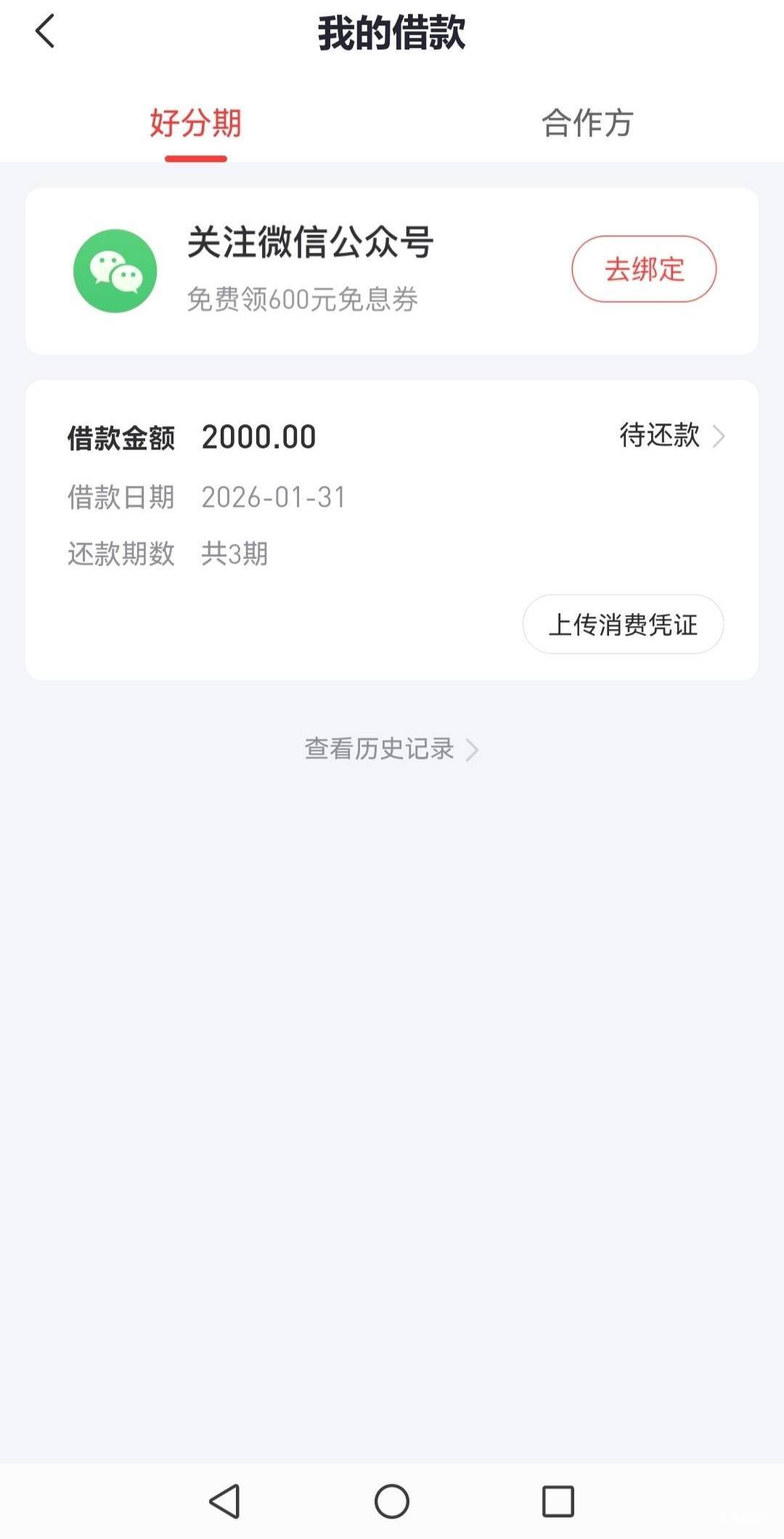This screenshot has height=1539, width=784.
Task: Select the 好分期 tab
Action: click(195, 123)
